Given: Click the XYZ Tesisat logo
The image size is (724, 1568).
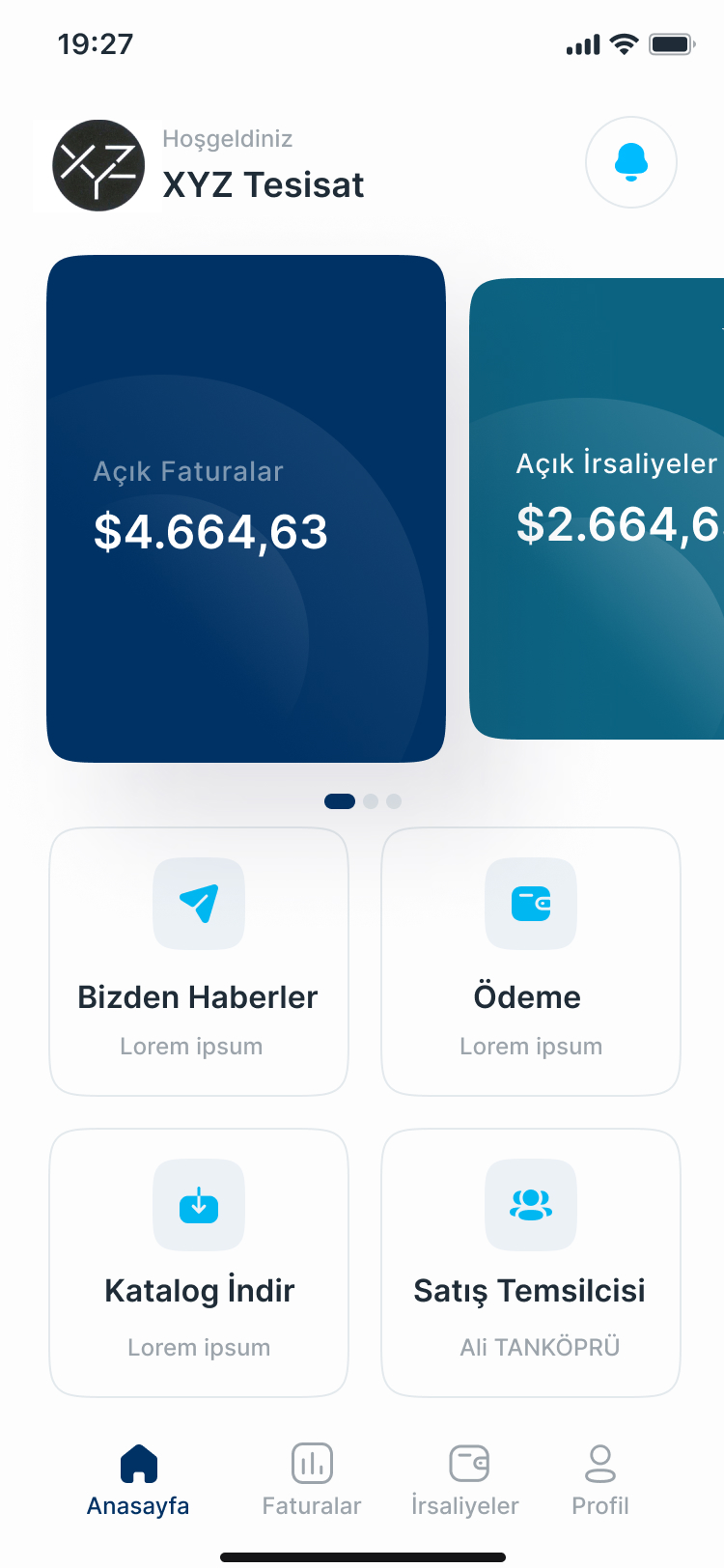Looking at the screenshot, I should [97, 165].
